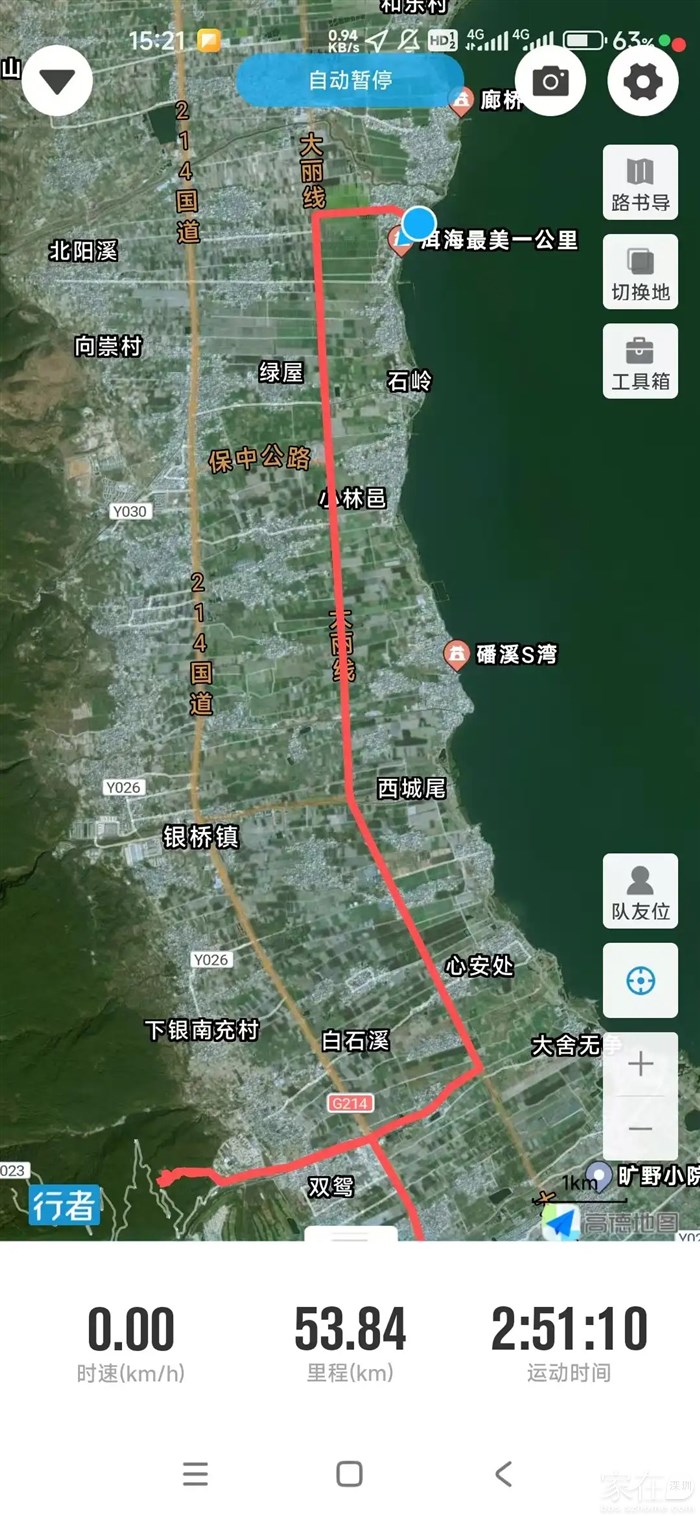
Task: Expand the stats panel handle
Action: pyautogui.click(x=350, y=1236)
